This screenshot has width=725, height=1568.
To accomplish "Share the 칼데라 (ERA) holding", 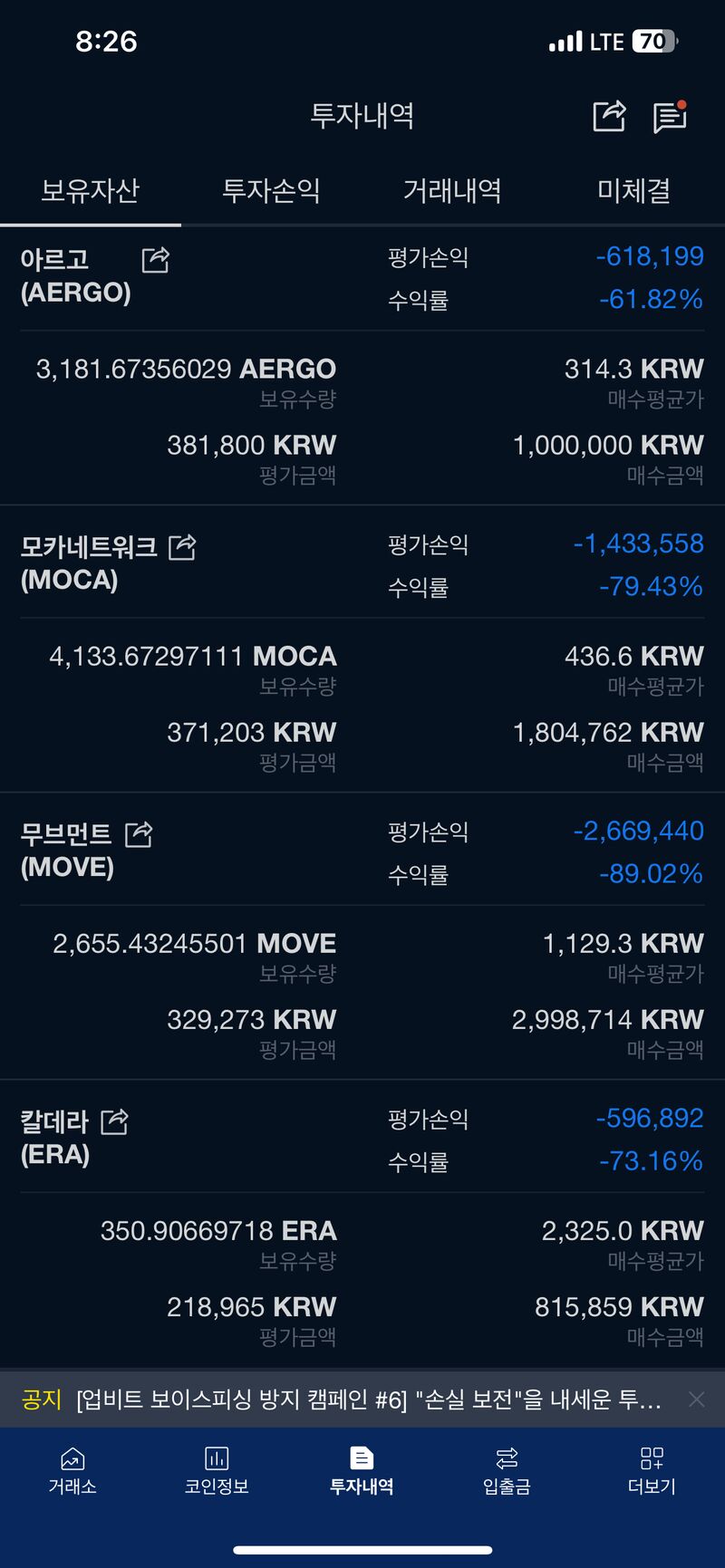I will coord(114,1121).
